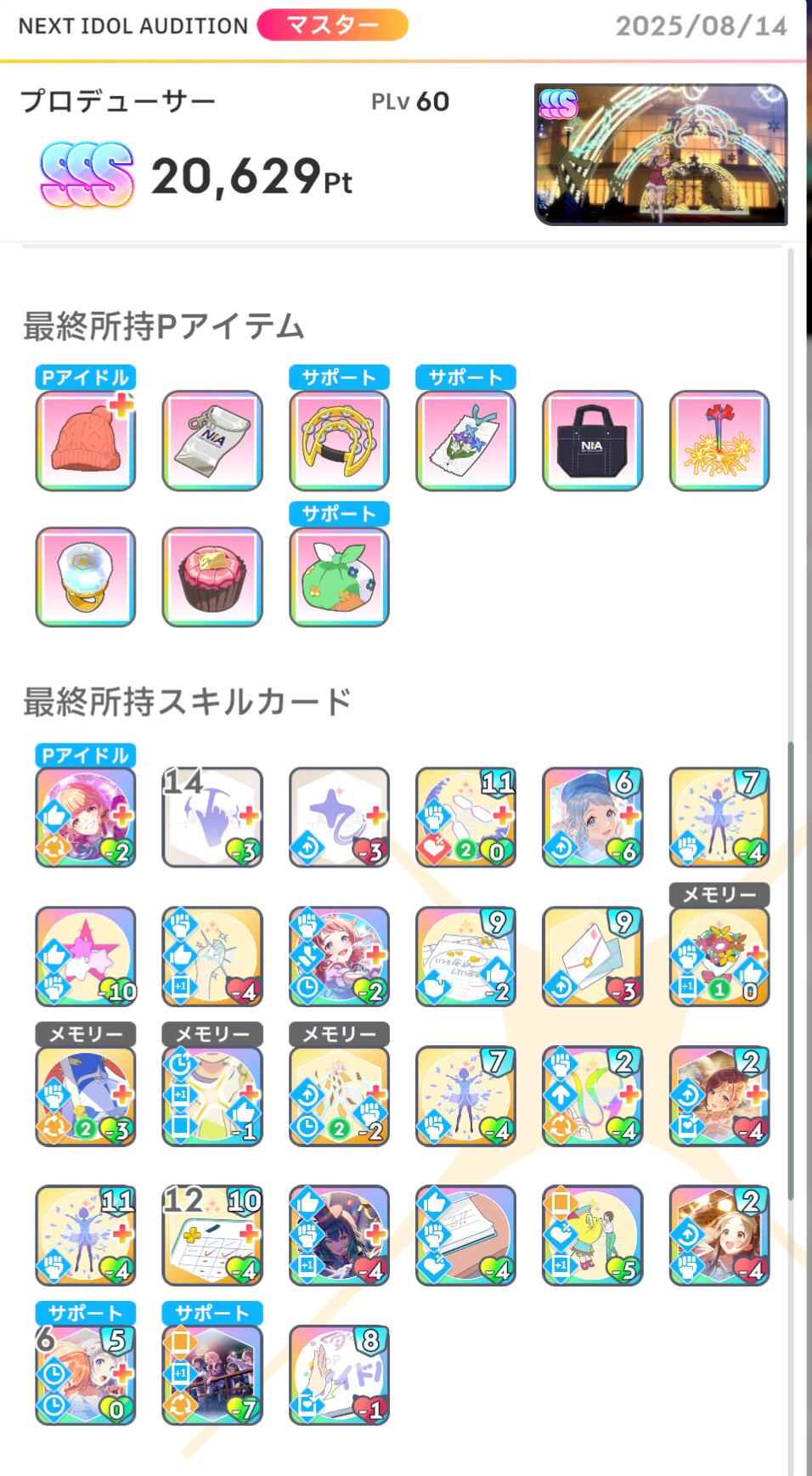Image resolution: width=812 pixels, height=1476 pixels.
Task: Open the pink star skill card with -10
Action: click(85, 957)
